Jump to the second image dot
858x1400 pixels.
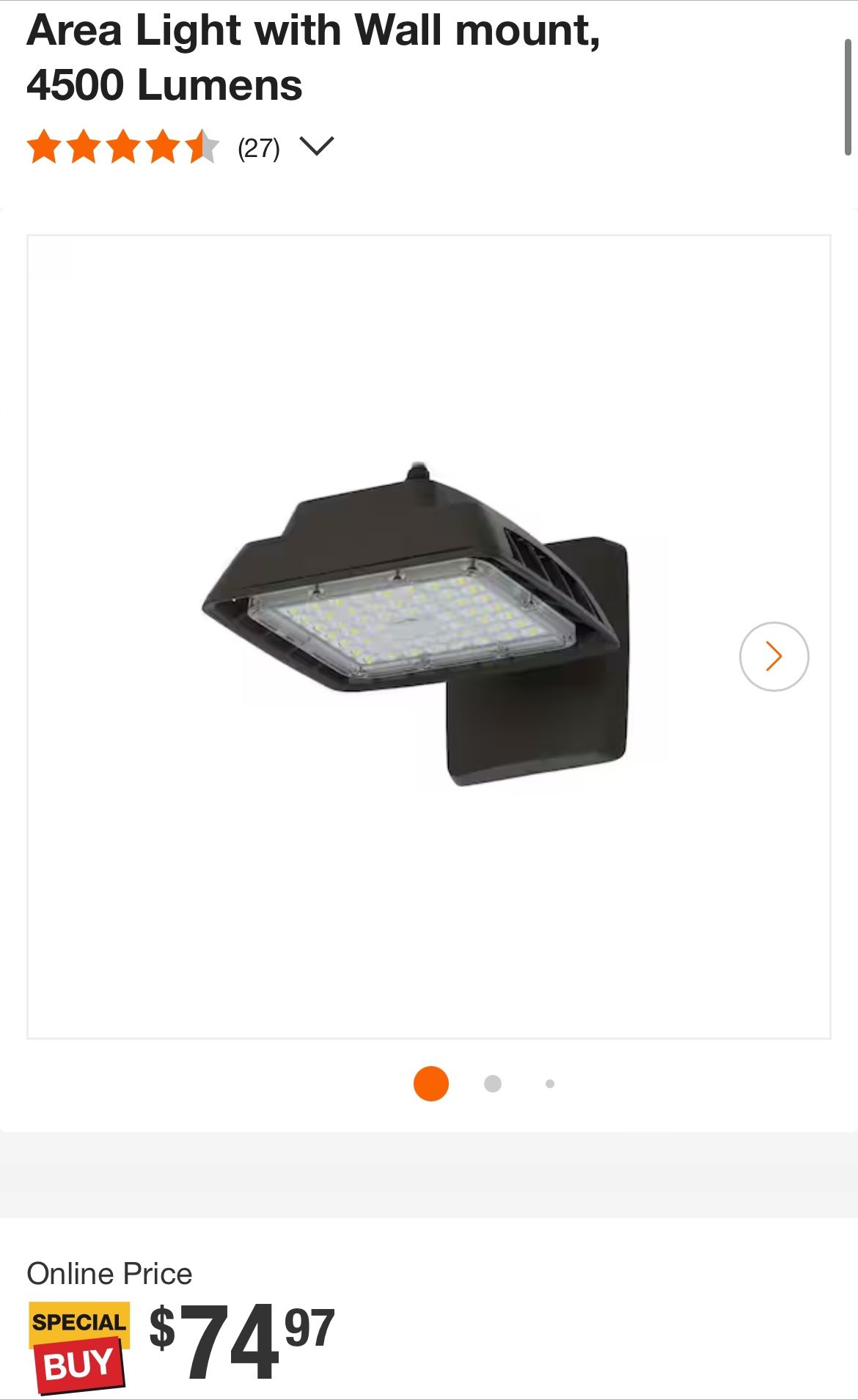pyautogui.click(x=493, y=1084)
